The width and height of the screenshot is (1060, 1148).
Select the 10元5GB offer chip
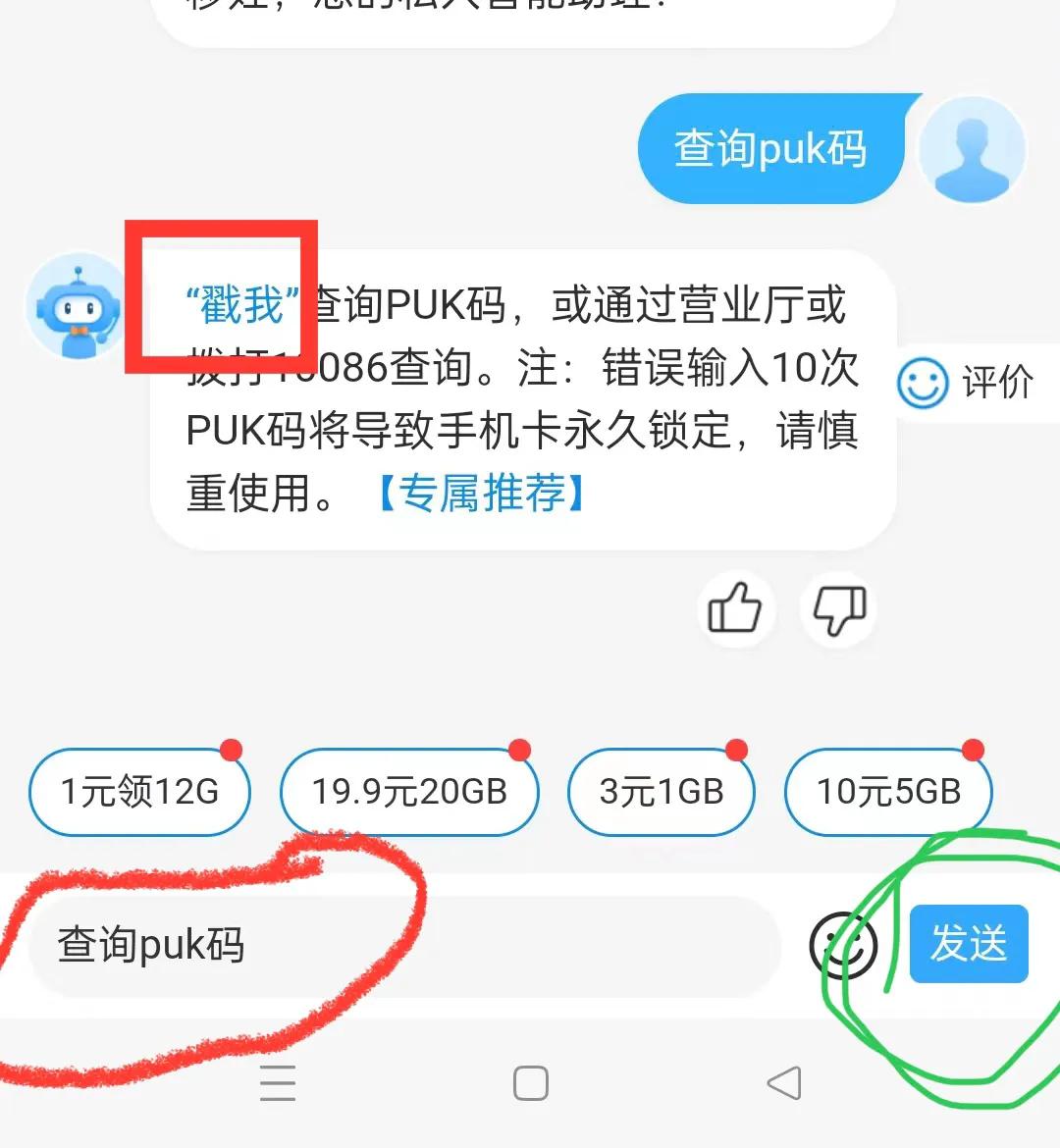pyautogui.click(x=886, y=791)
